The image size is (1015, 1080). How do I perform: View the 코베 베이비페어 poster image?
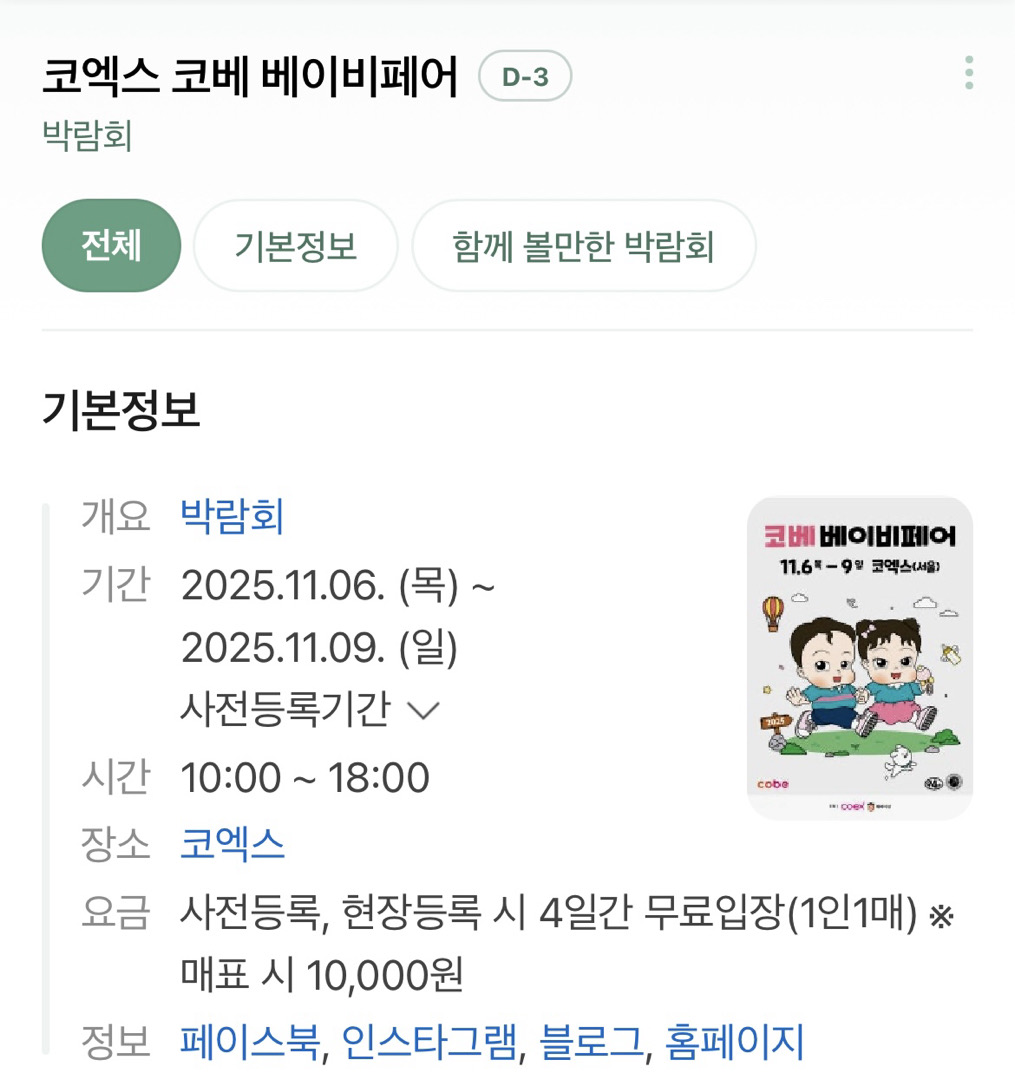pos(860,658)
